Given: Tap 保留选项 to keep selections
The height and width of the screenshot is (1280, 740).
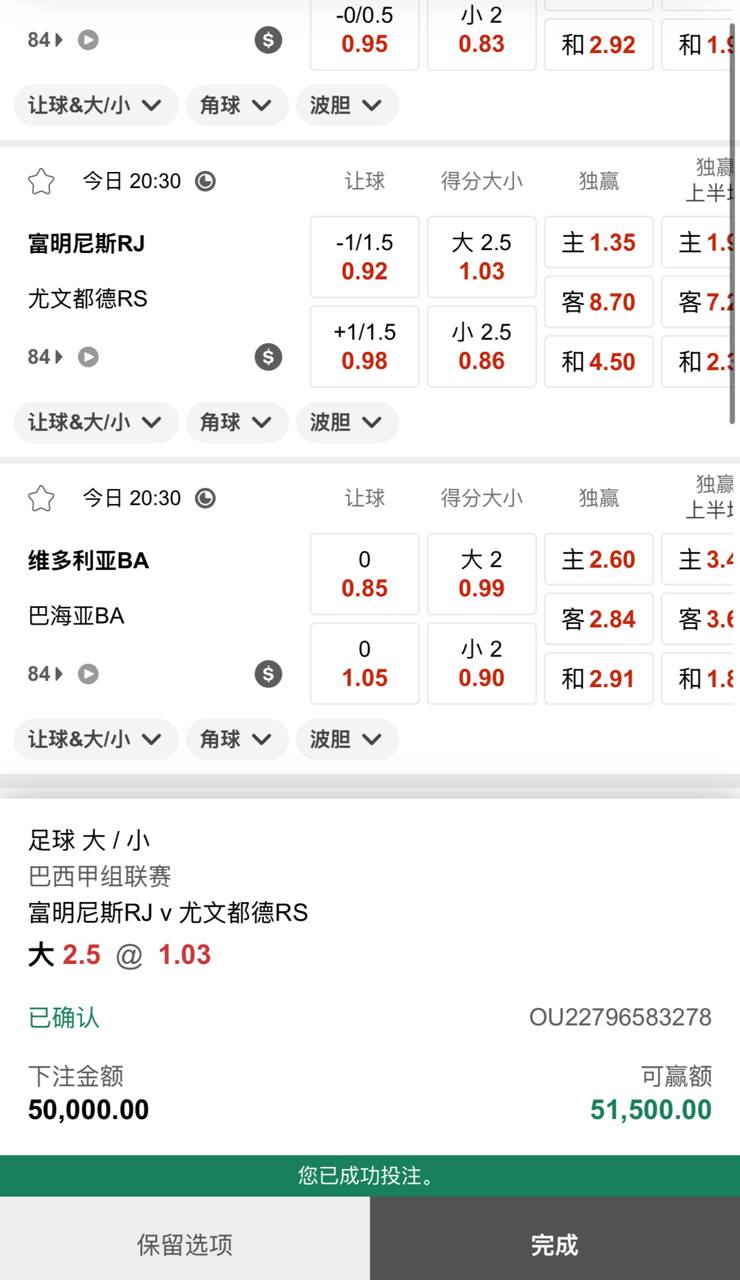Looking at the screenshot, I should point(185,1244).
